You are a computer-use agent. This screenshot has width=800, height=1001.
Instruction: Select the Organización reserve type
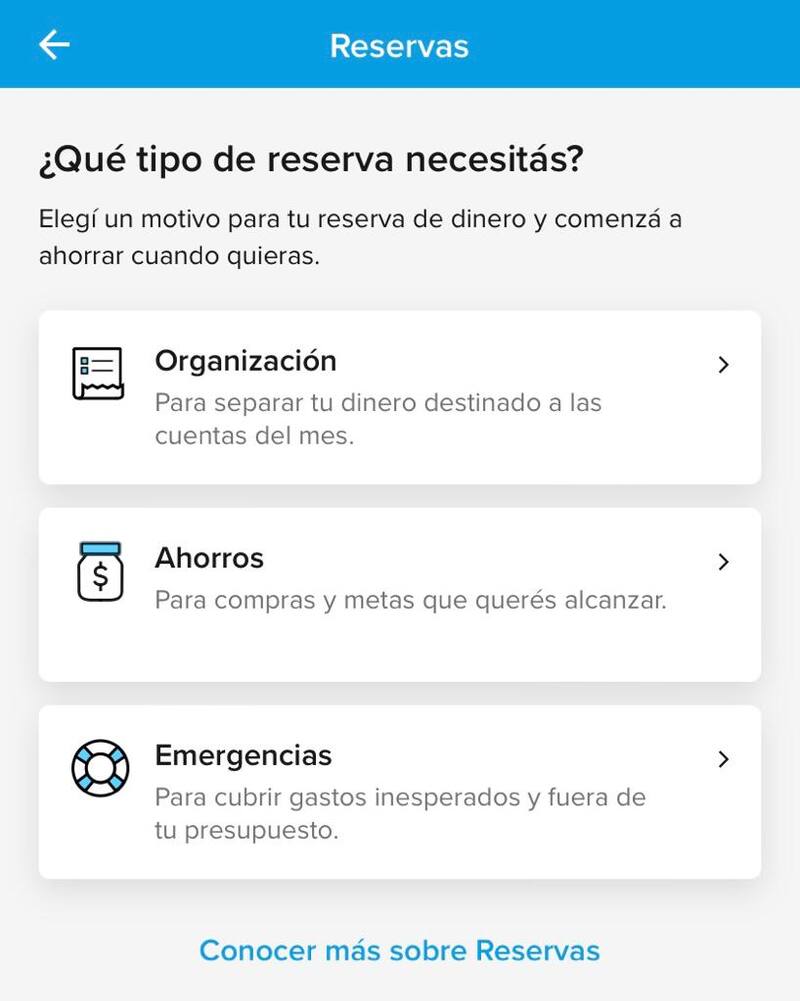pos(399,397)
